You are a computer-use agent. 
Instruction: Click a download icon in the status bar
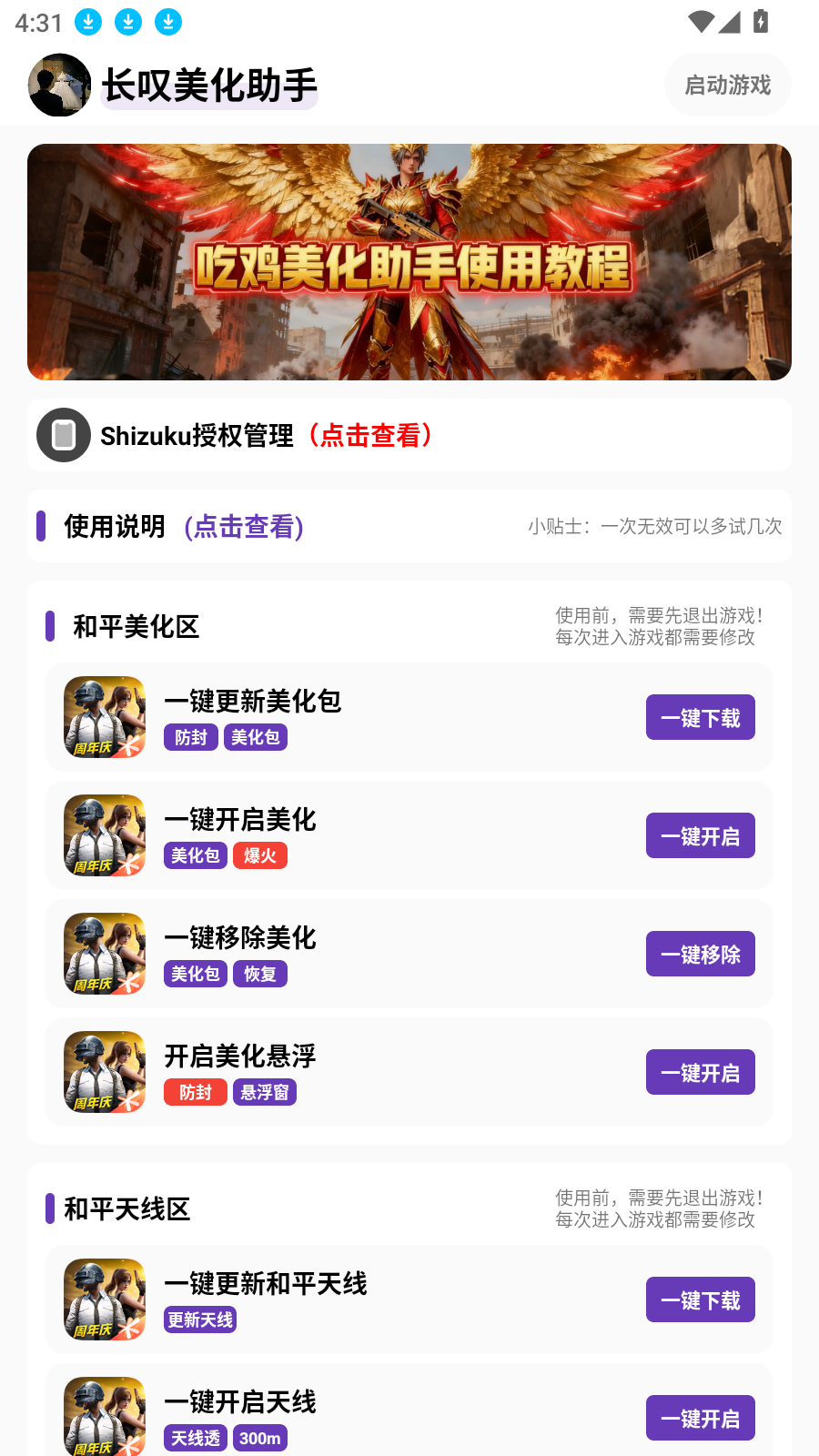(87, 22)
